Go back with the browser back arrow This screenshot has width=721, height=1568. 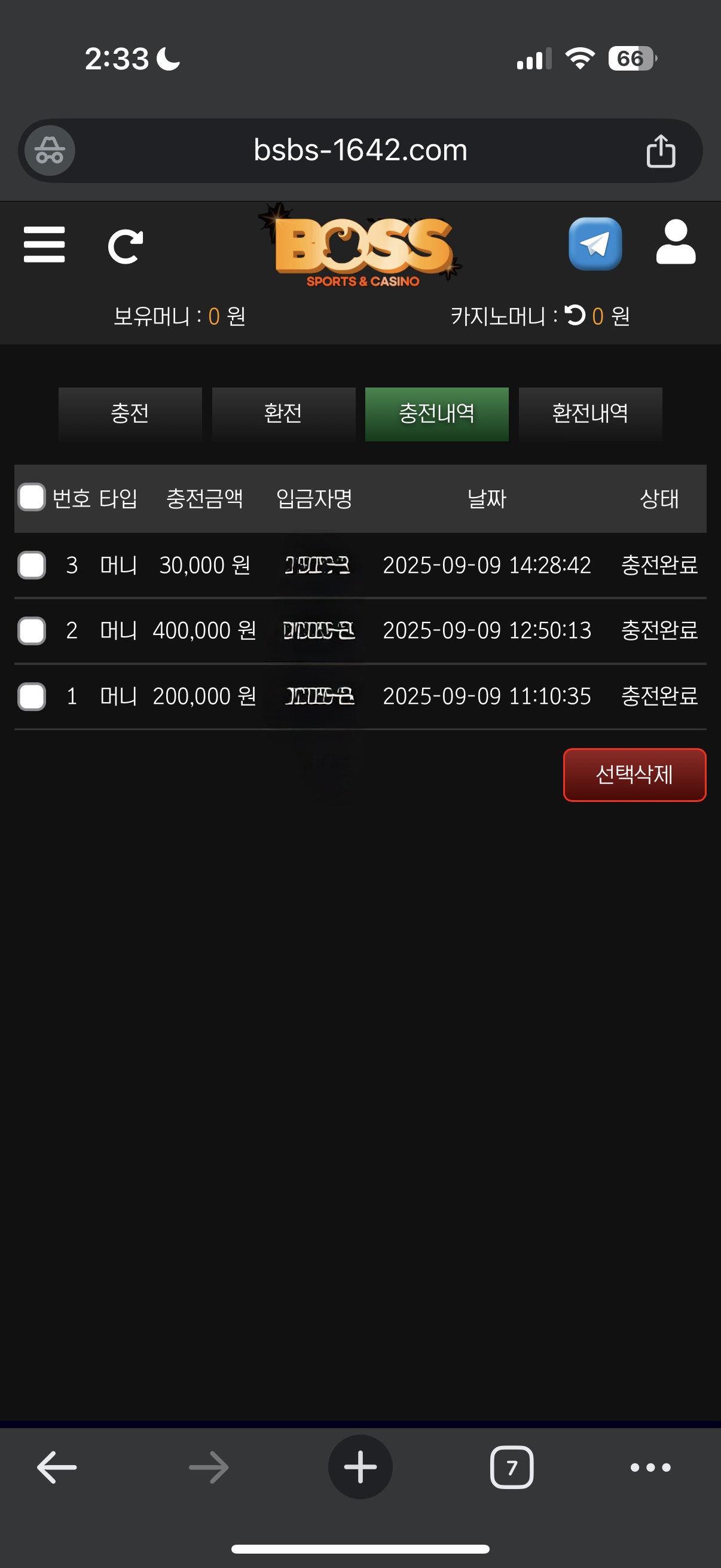57,1467
